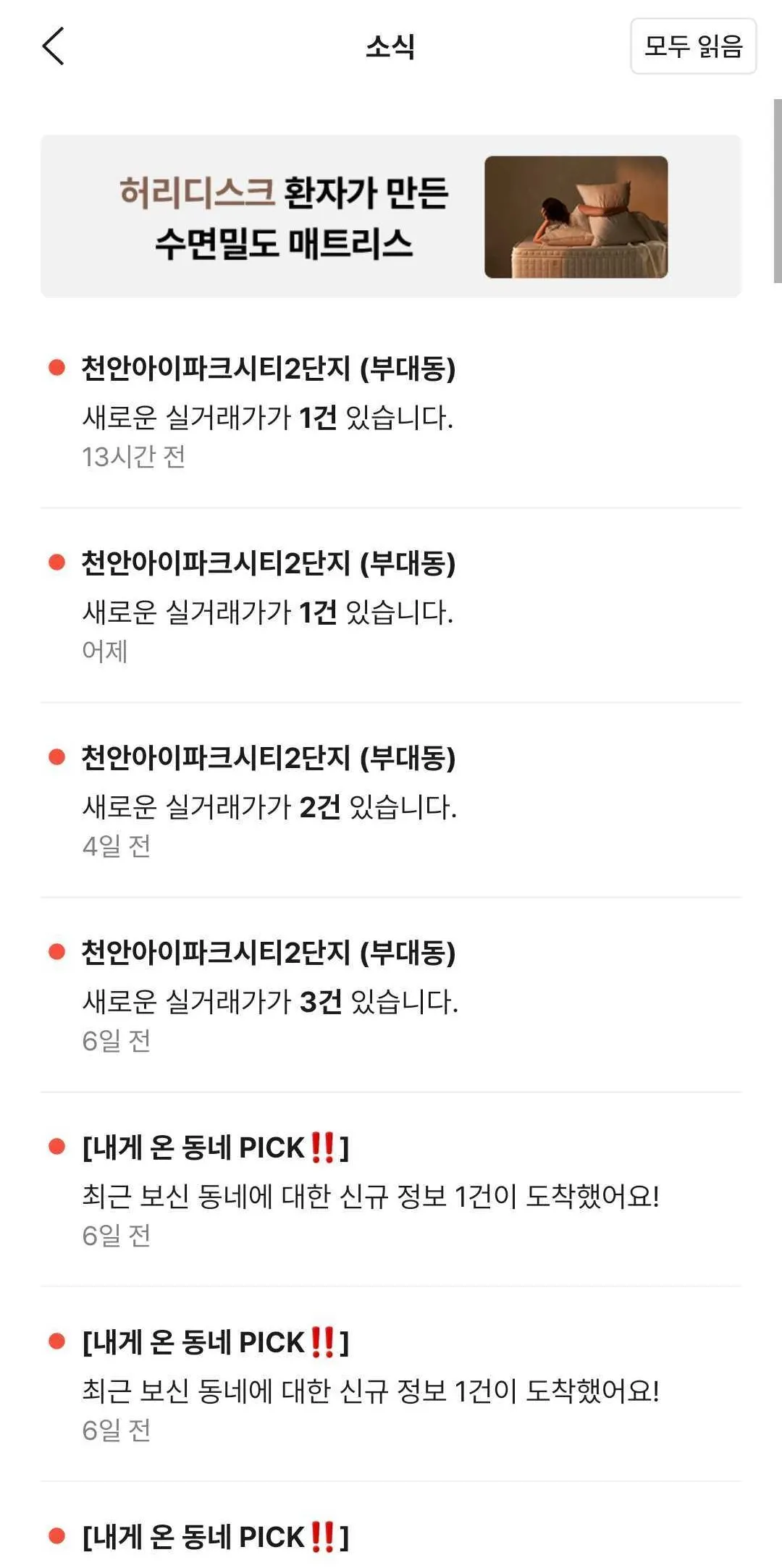Viewport: 782px width, 1568px height.
Task: Open the 실거래가 2건 notification from 4일 전
Action: point(391,801)
